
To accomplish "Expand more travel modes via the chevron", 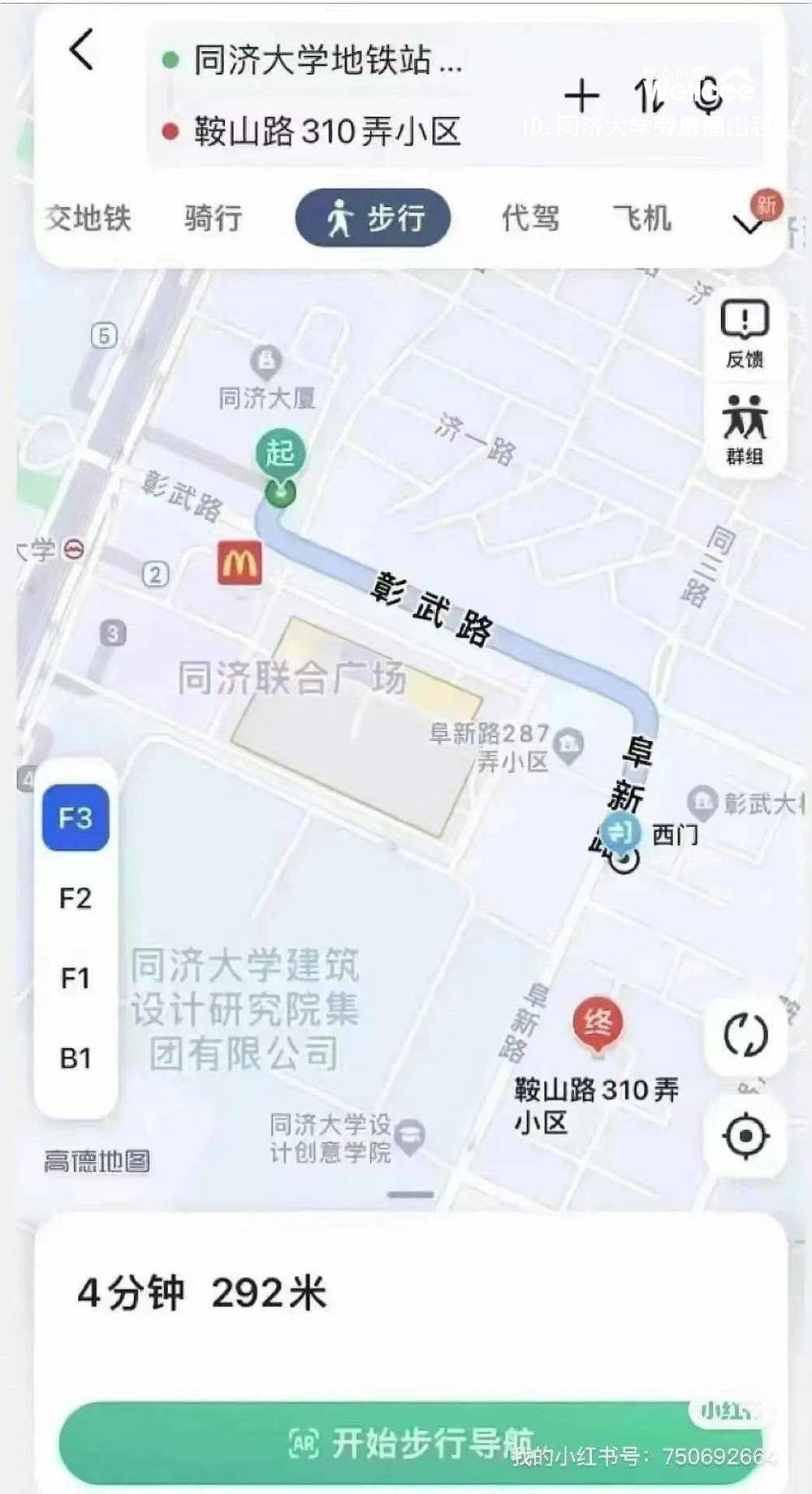I will (749, 223).
